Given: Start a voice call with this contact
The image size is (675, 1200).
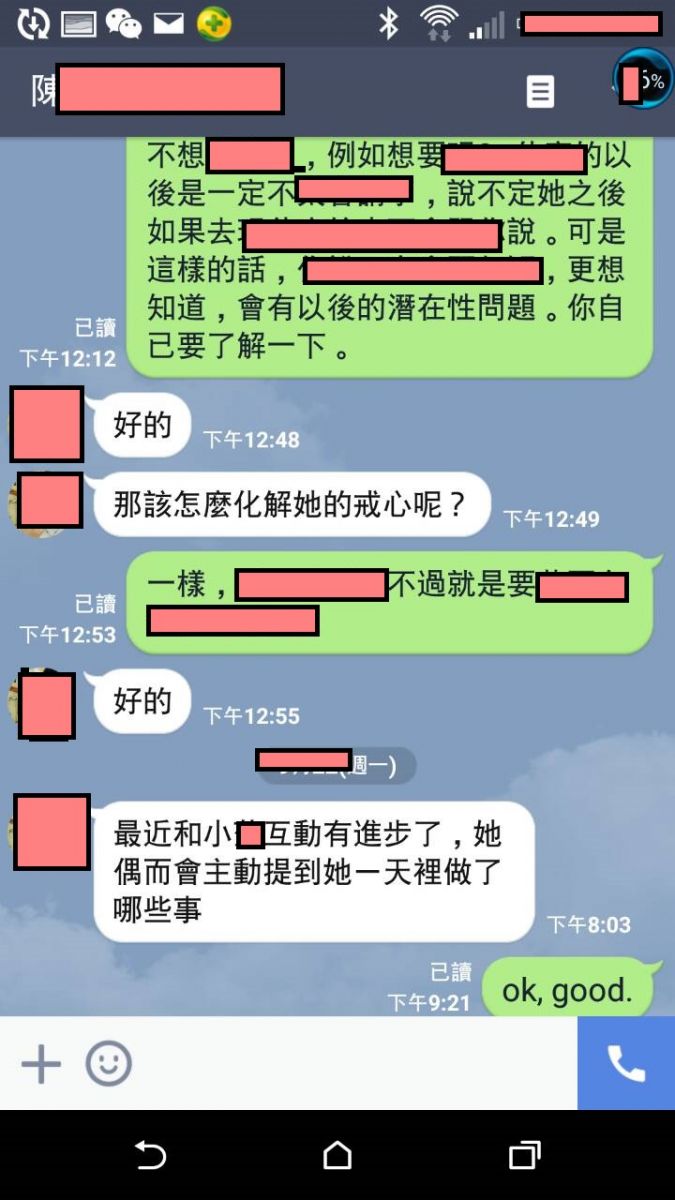Looking at the screenshot, I should click(x=626, y=1064).
